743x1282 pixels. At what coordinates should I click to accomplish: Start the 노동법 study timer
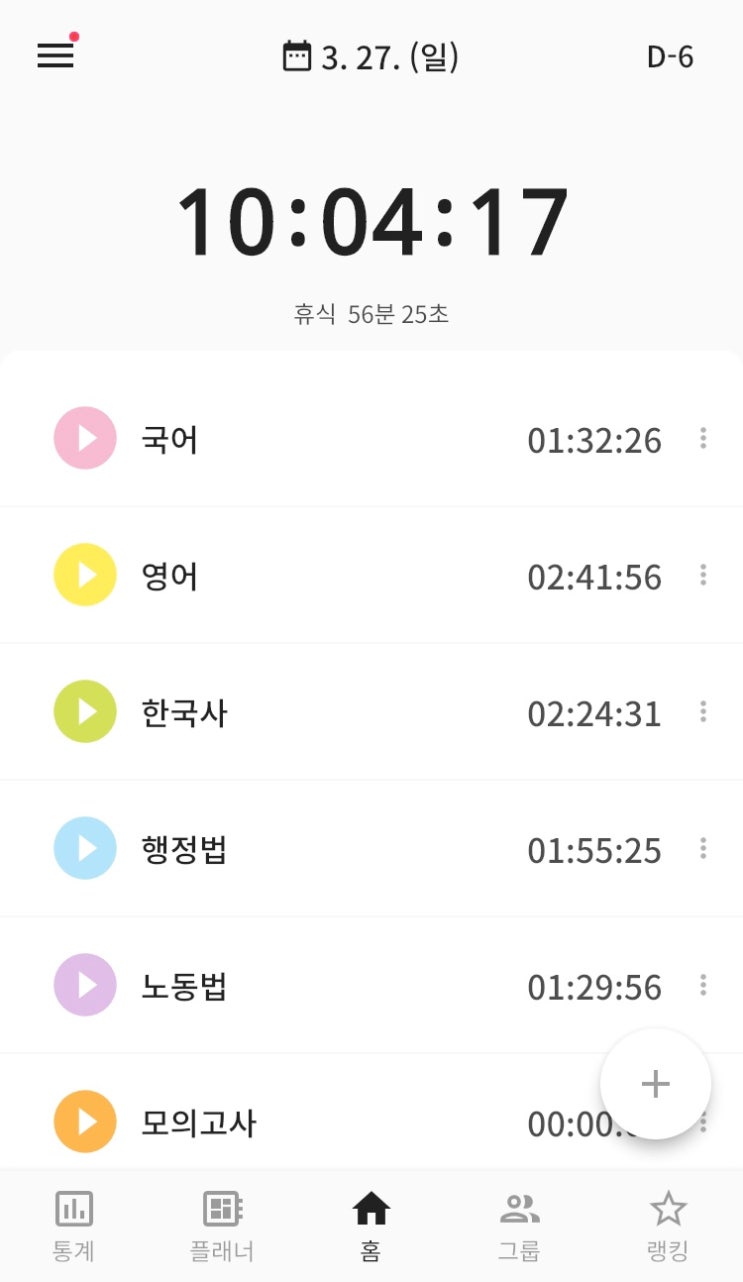pos(85,986)
